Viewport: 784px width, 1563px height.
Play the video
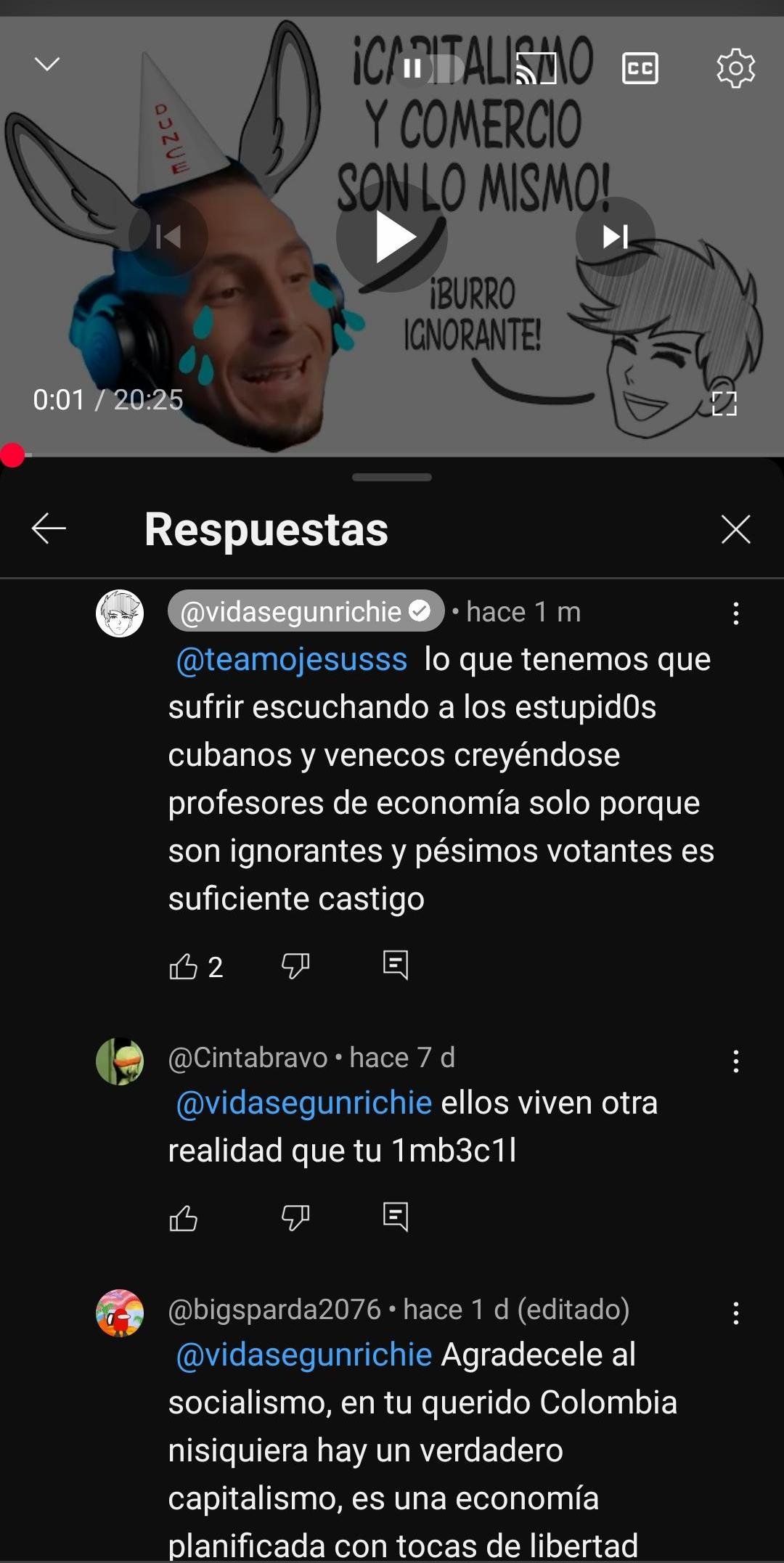[392, 237]
